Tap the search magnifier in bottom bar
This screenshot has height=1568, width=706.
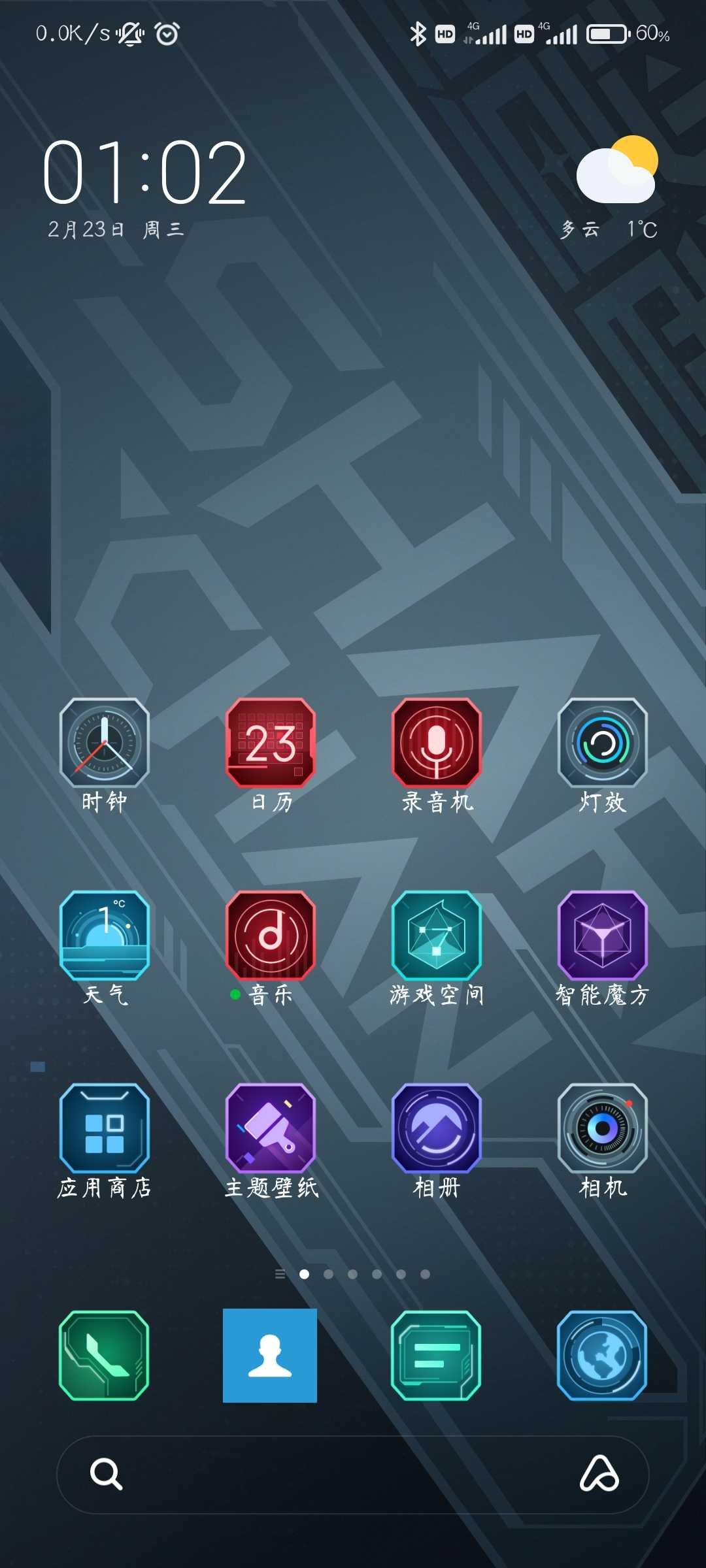106,1474
